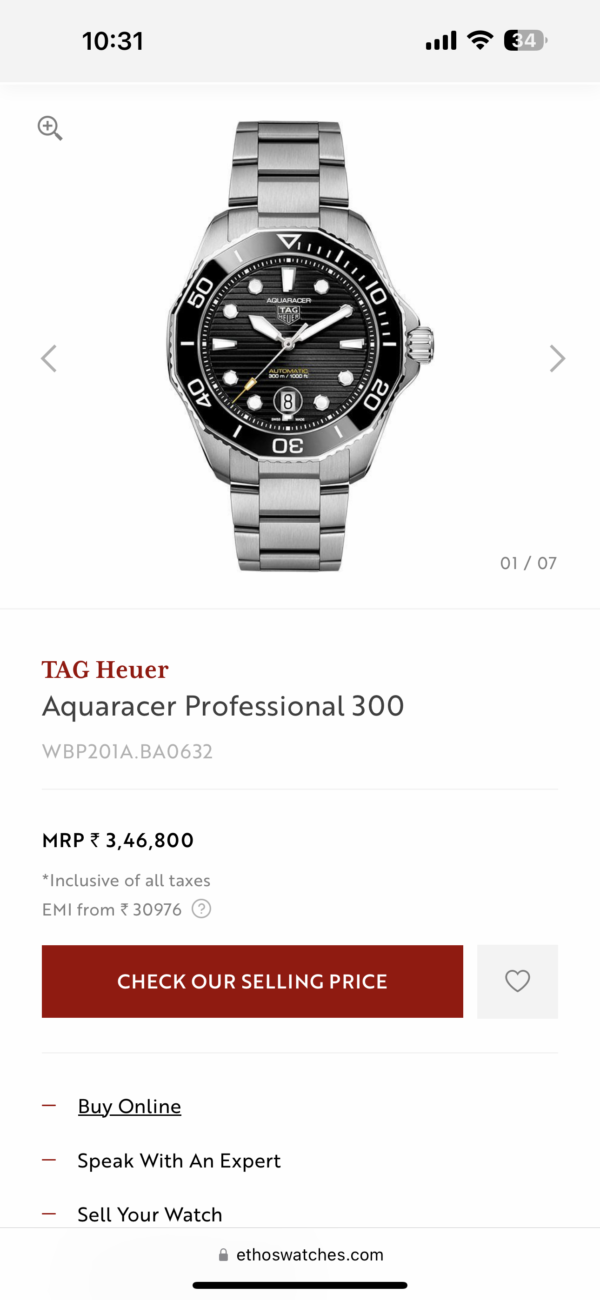The width and height of the screenshot is (600, 1300).
Task: Open EMI info help icon
Action: 201,909
